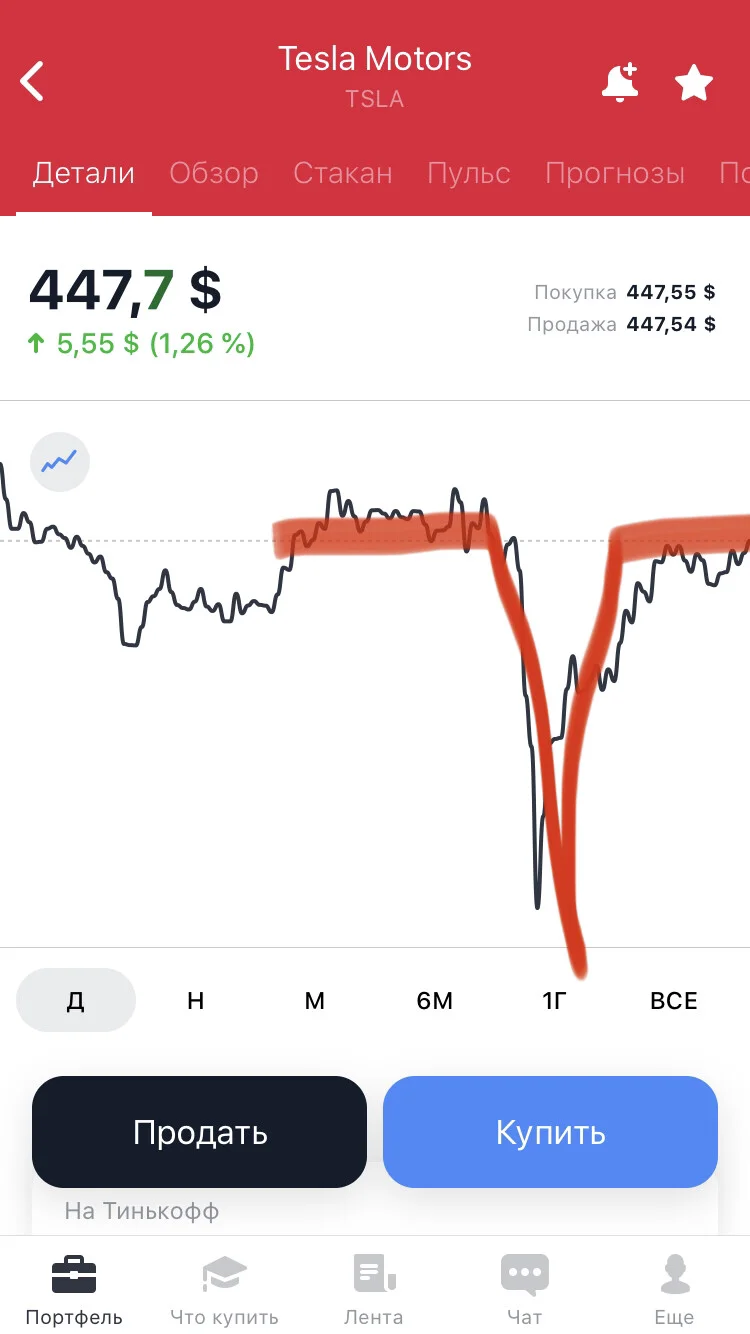Open the Стакан tab
Image resolution: width=750 pixels, height=1334 pixels.
[343, 173]
